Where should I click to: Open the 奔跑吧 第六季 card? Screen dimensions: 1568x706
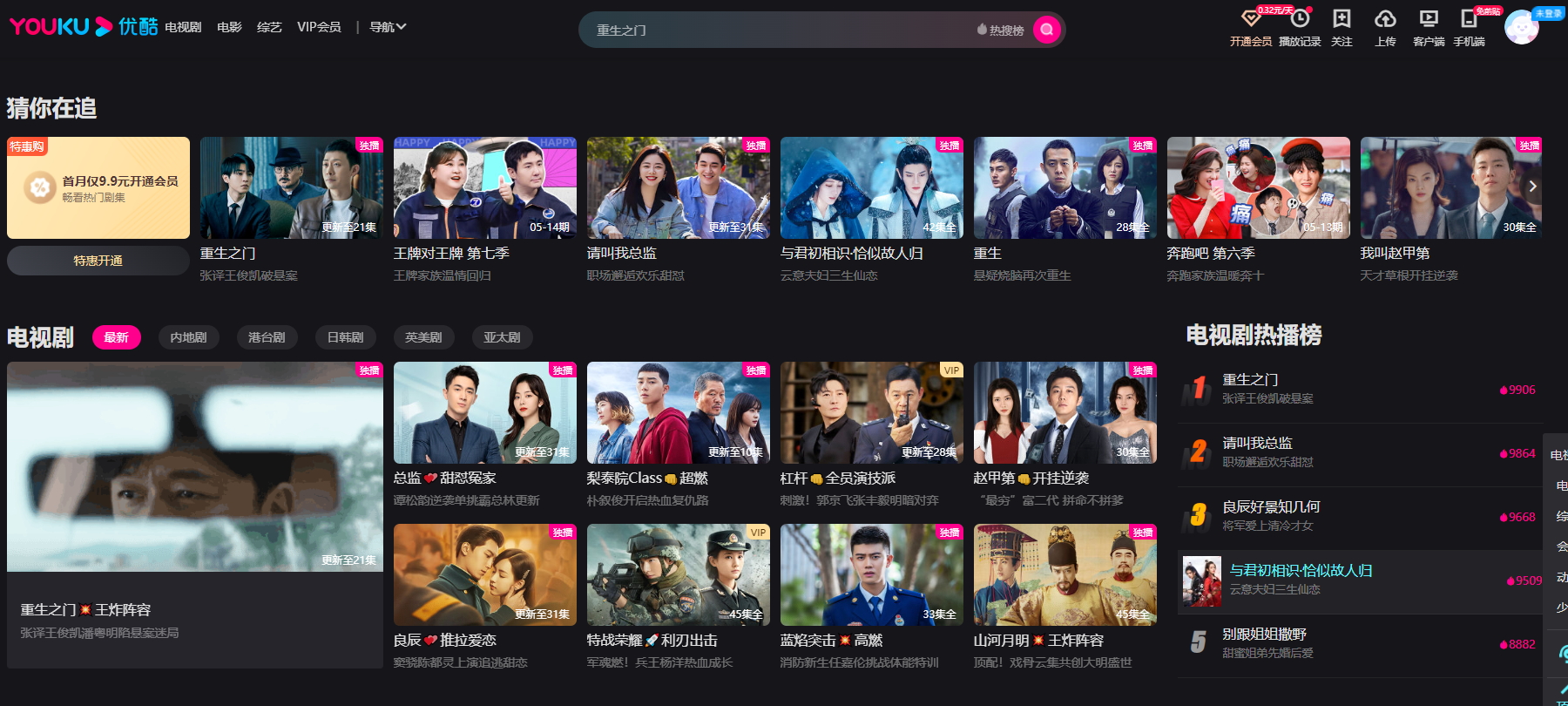[1258, 187]
